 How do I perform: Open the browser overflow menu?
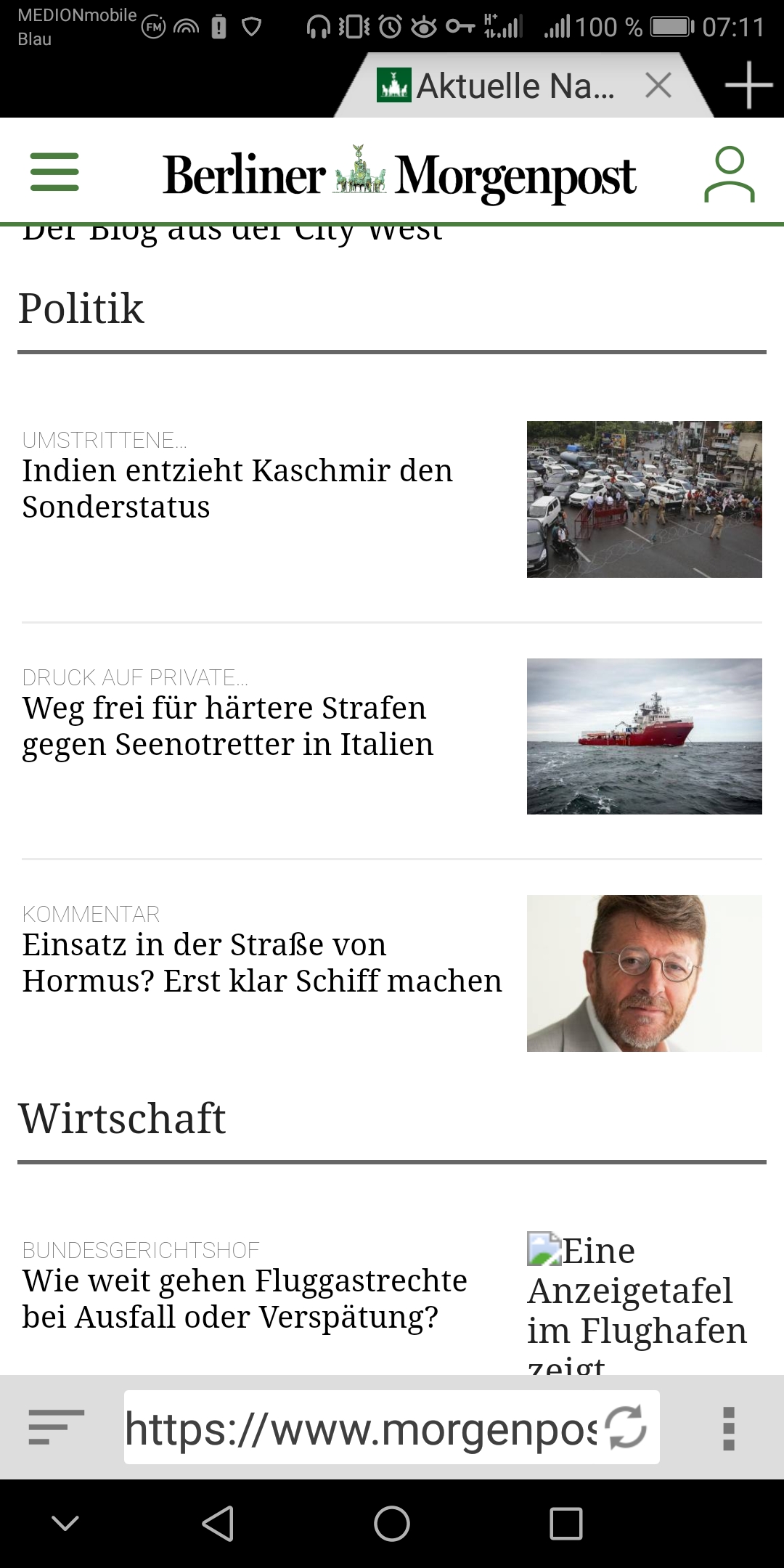pos(729,1428)
